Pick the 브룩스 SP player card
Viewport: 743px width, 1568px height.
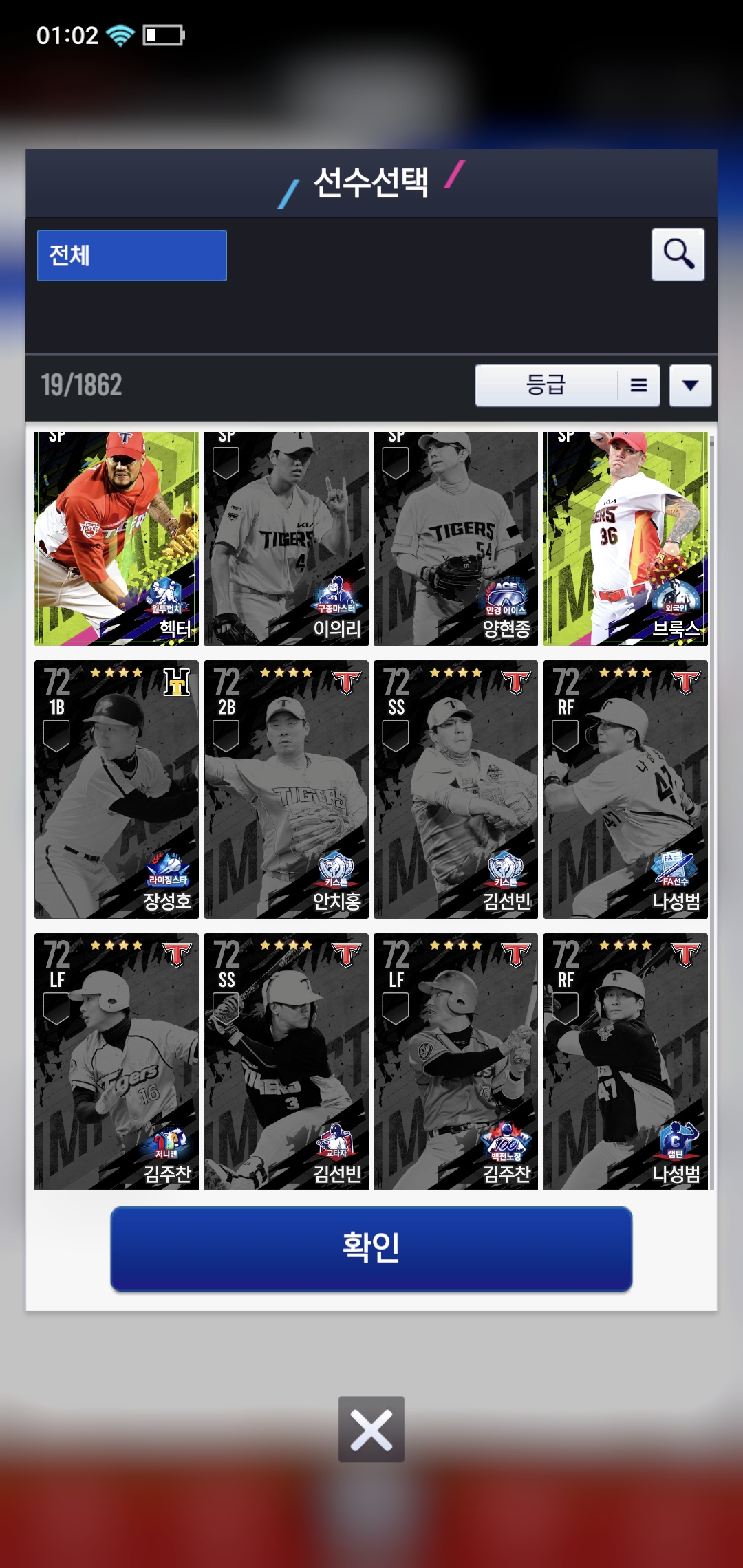click(625, 538)
